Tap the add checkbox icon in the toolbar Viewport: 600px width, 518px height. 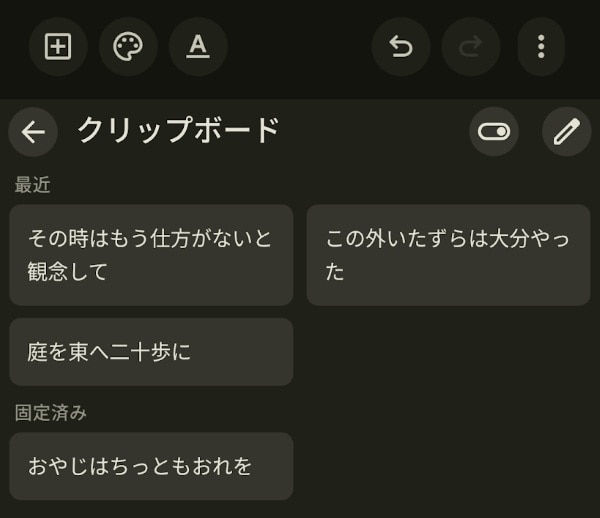tap(58, 47)
